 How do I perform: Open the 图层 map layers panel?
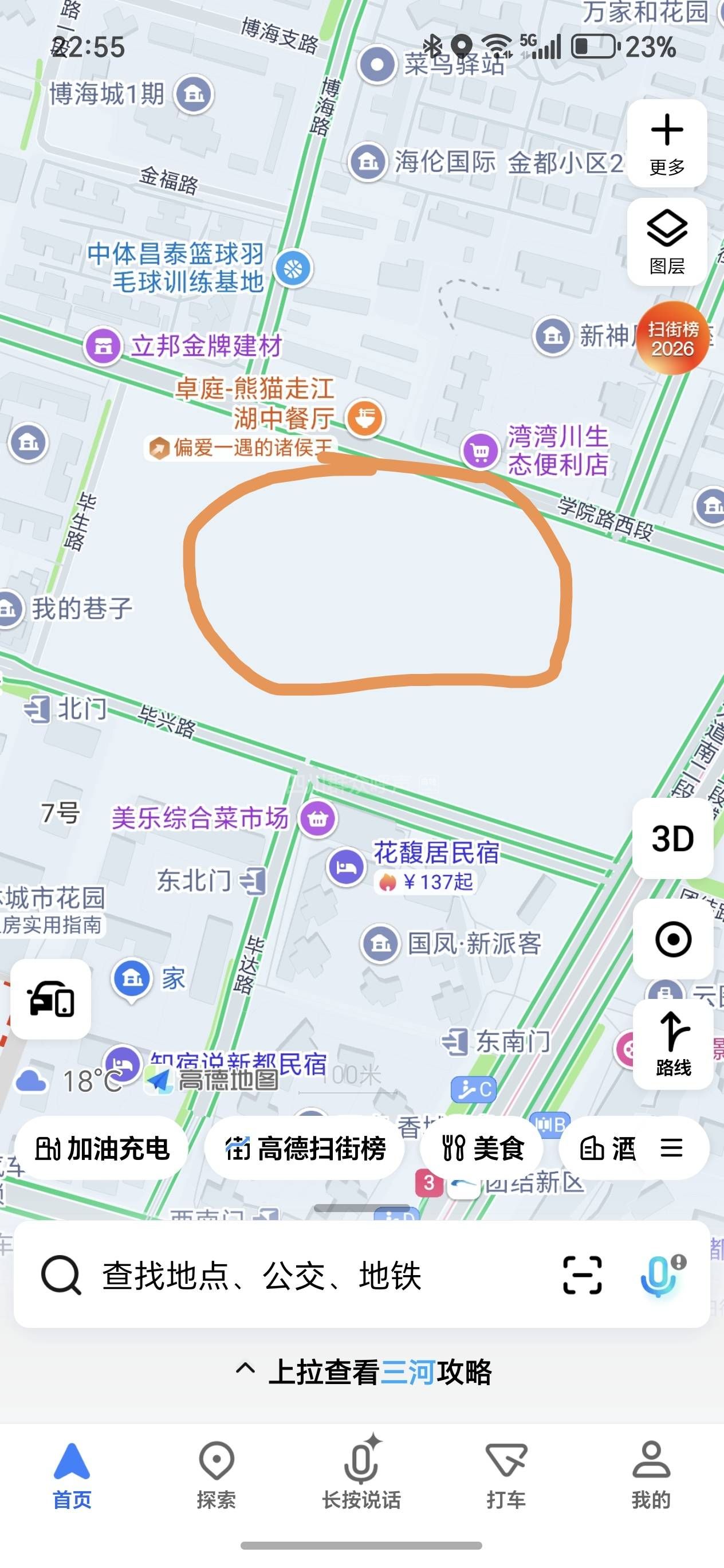click(667, 242)
